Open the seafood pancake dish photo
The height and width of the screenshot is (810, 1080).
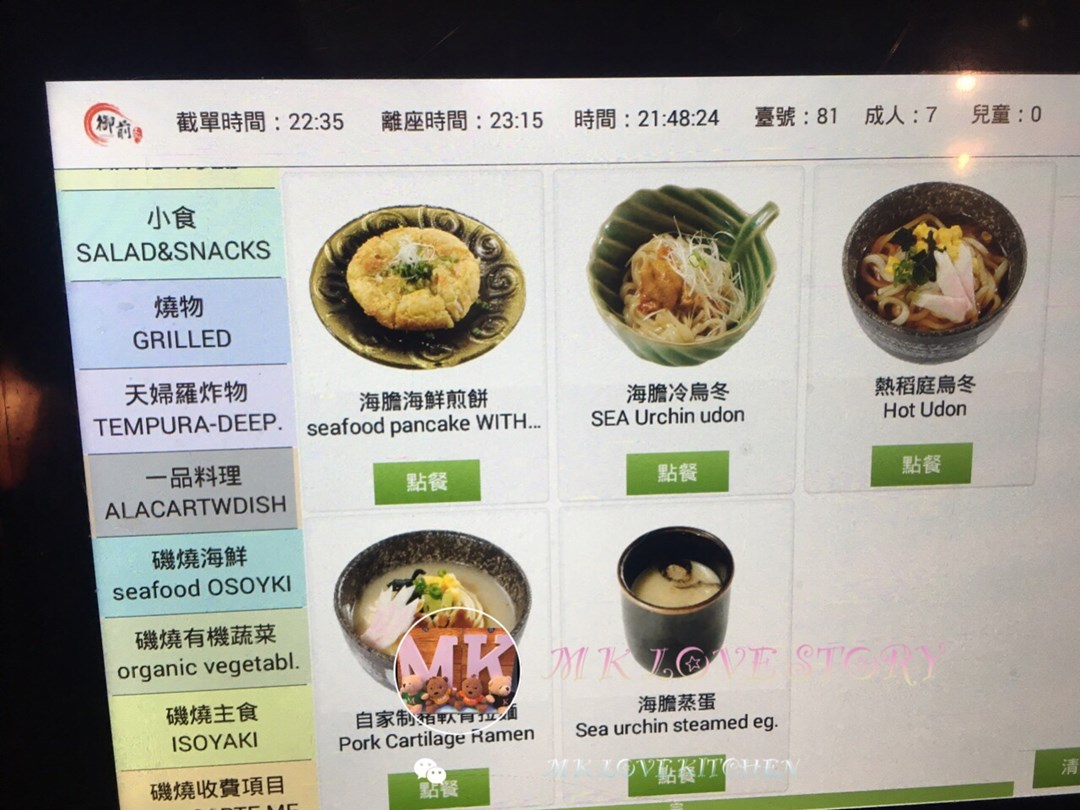point(417,285)
